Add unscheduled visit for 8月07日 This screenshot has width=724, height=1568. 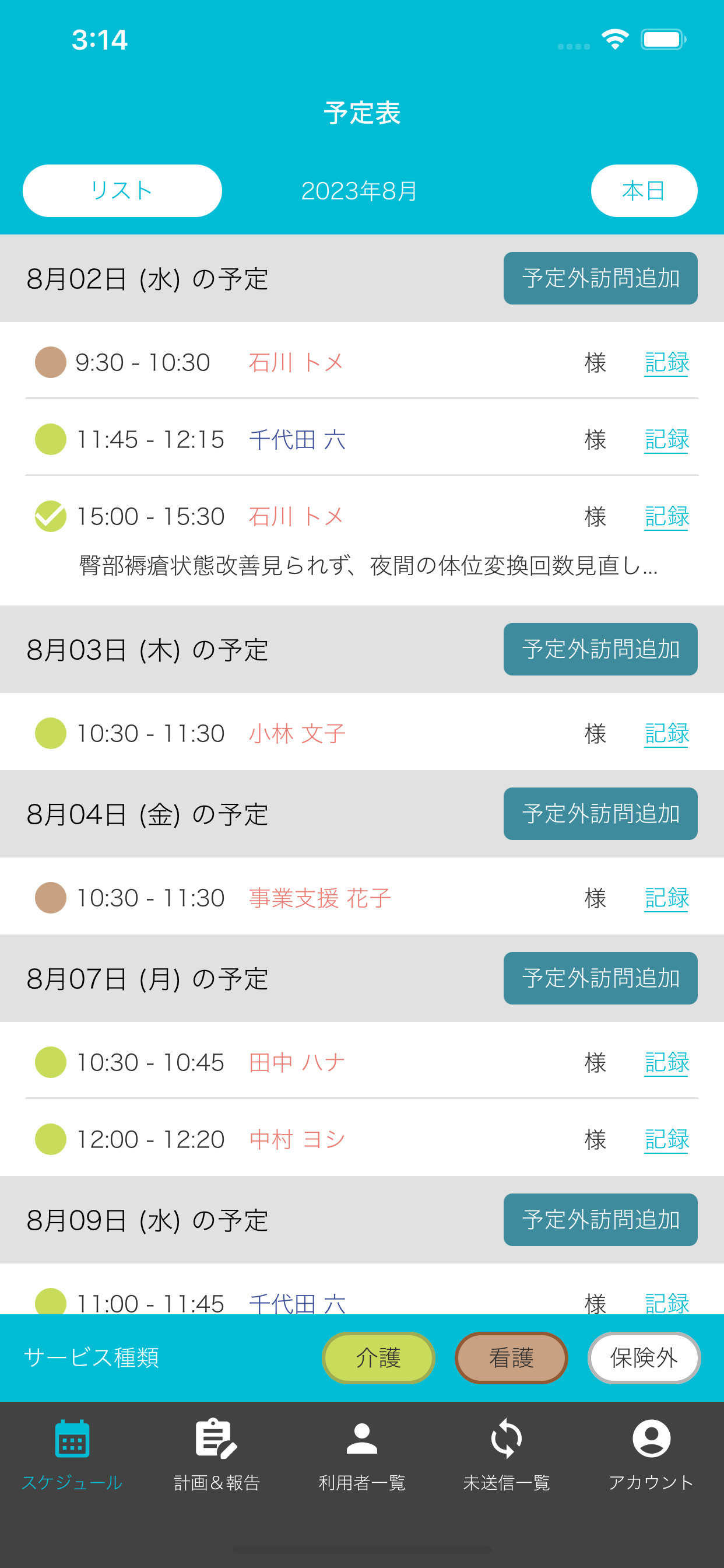[600, 978]
